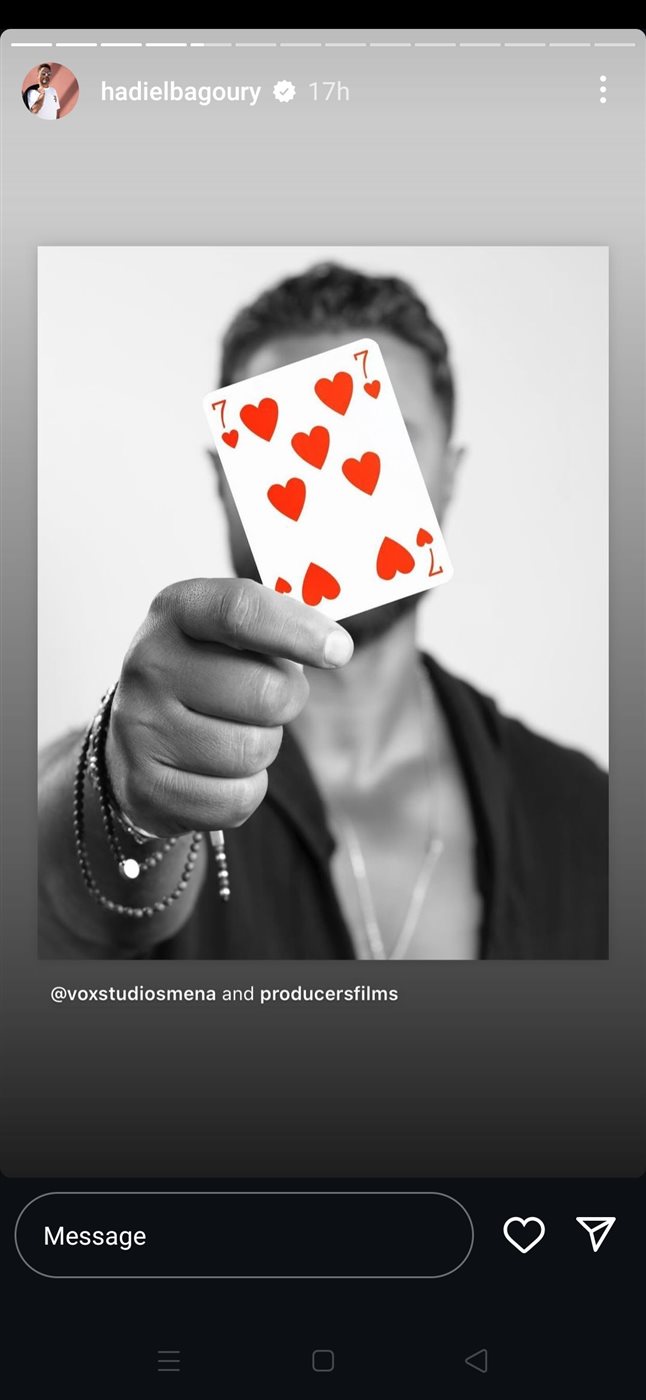This screenshot has width=646, height=1400.
Task: Share the story via paper plane icon
Action: tap(595, 1234)
